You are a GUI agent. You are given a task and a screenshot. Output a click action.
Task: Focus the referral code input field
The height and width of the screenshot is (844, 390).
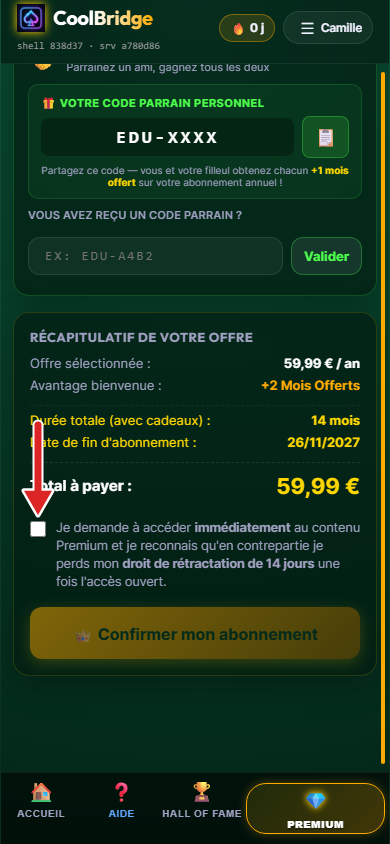[155, 256]
